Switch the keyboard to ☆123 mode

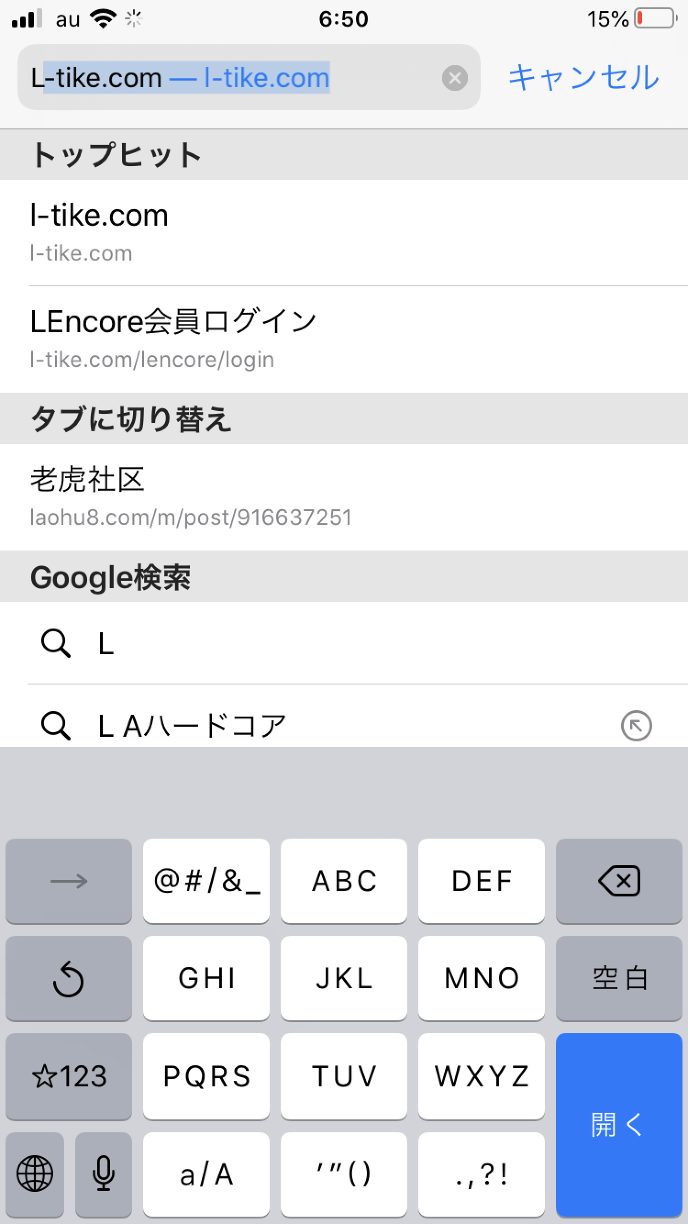pyautogui.click(x=69, y=1076)
